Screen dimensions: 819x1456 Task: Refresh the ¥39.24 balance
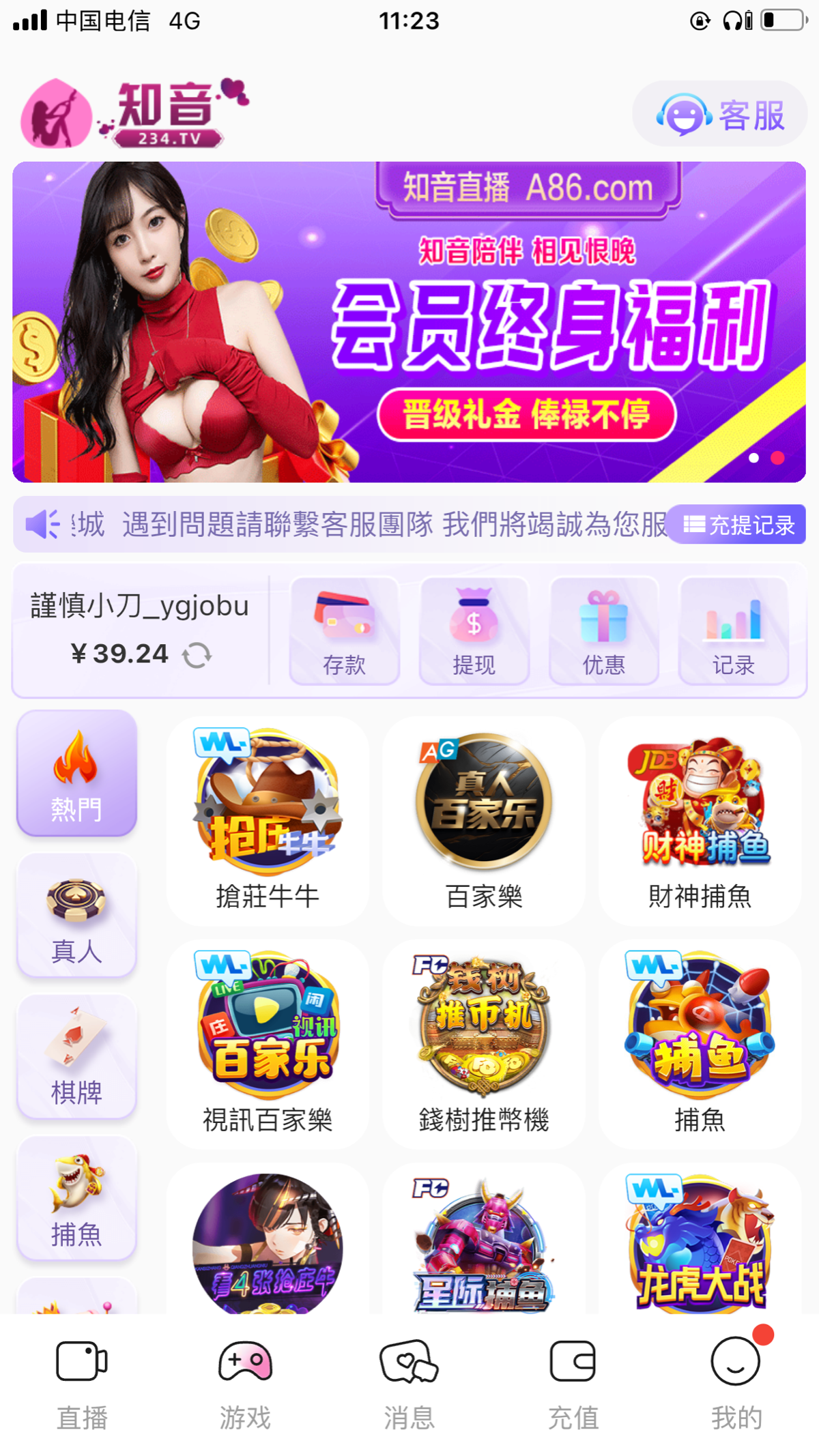pos(197,655)
